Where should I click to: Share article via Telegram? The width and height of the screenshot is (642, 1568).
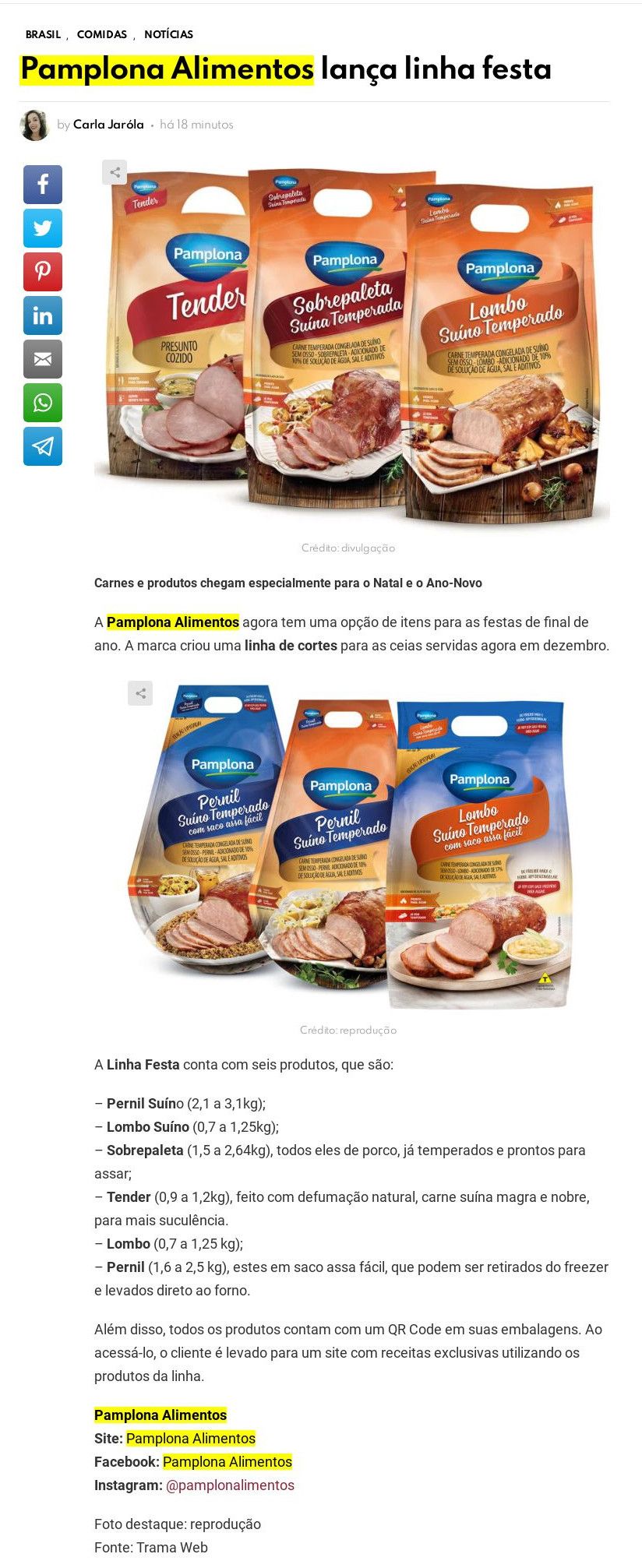point(43,446)
